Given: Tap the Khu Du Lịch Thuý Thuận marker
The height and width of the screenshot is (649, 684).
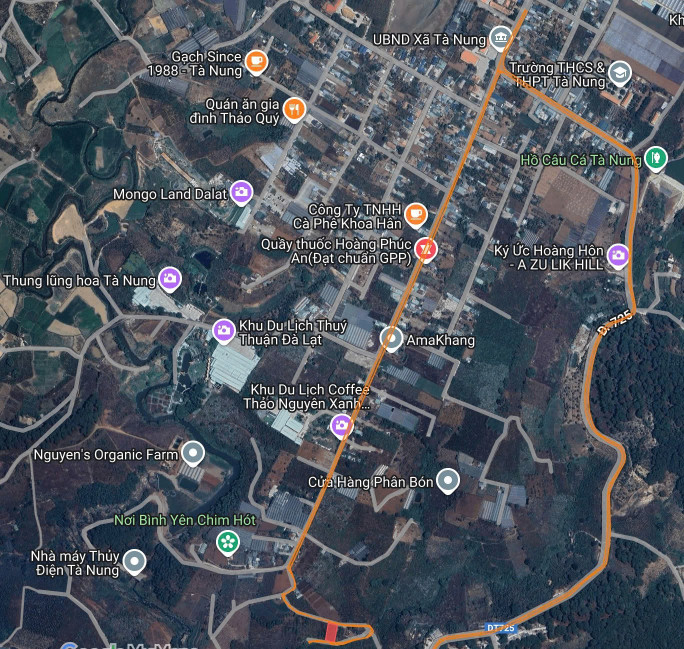Looking at the screenshot, I should tap(224, 329).
